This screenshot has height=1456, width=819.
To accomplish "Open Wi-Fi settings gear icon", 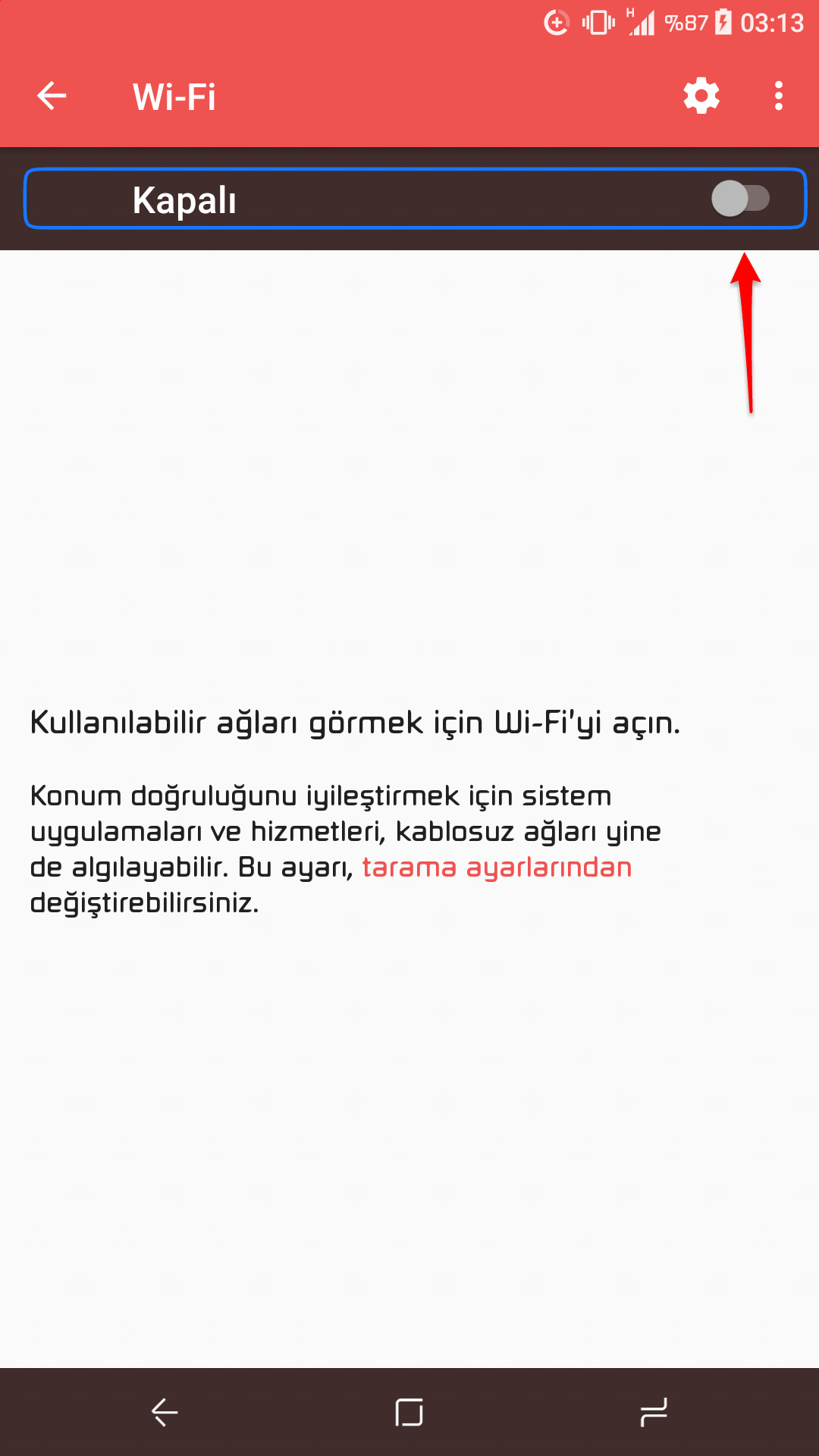I will point(701,96).
